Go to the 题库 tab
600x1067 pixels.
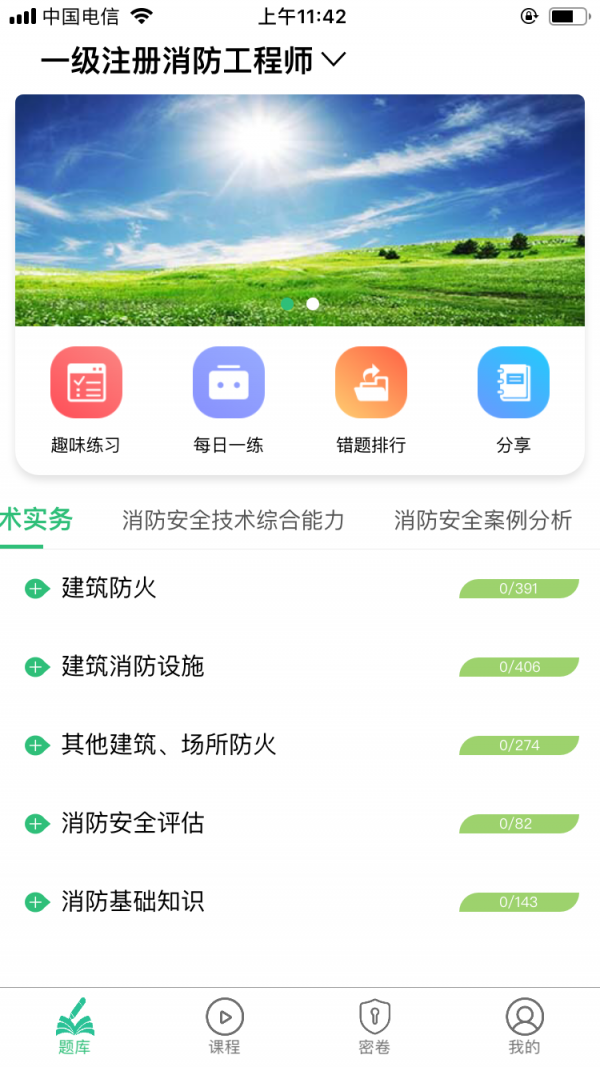pyautogui.click(x=75, y=1027)
